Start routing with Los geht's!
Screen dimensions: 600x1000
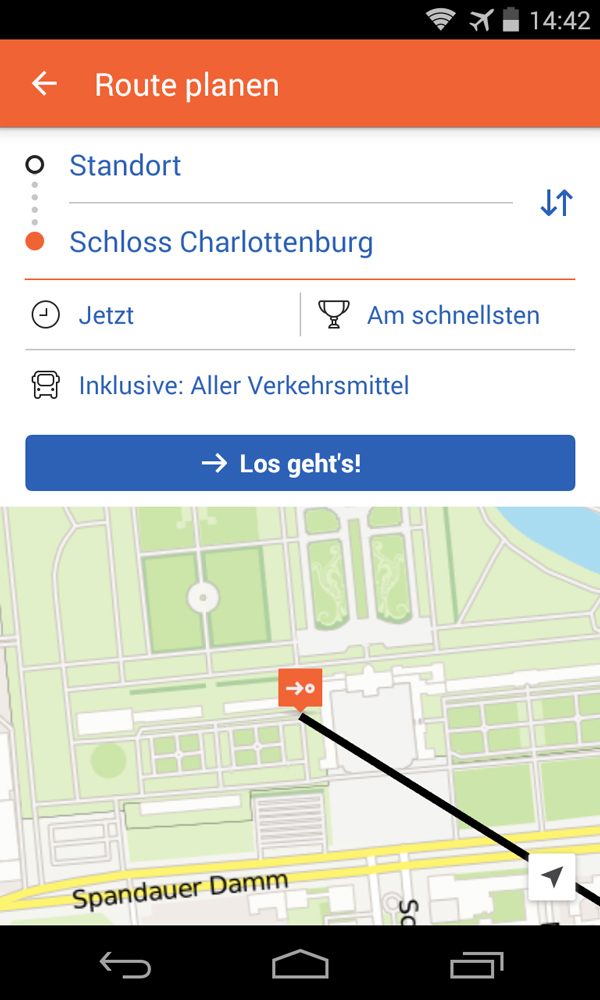click(300, 463)
